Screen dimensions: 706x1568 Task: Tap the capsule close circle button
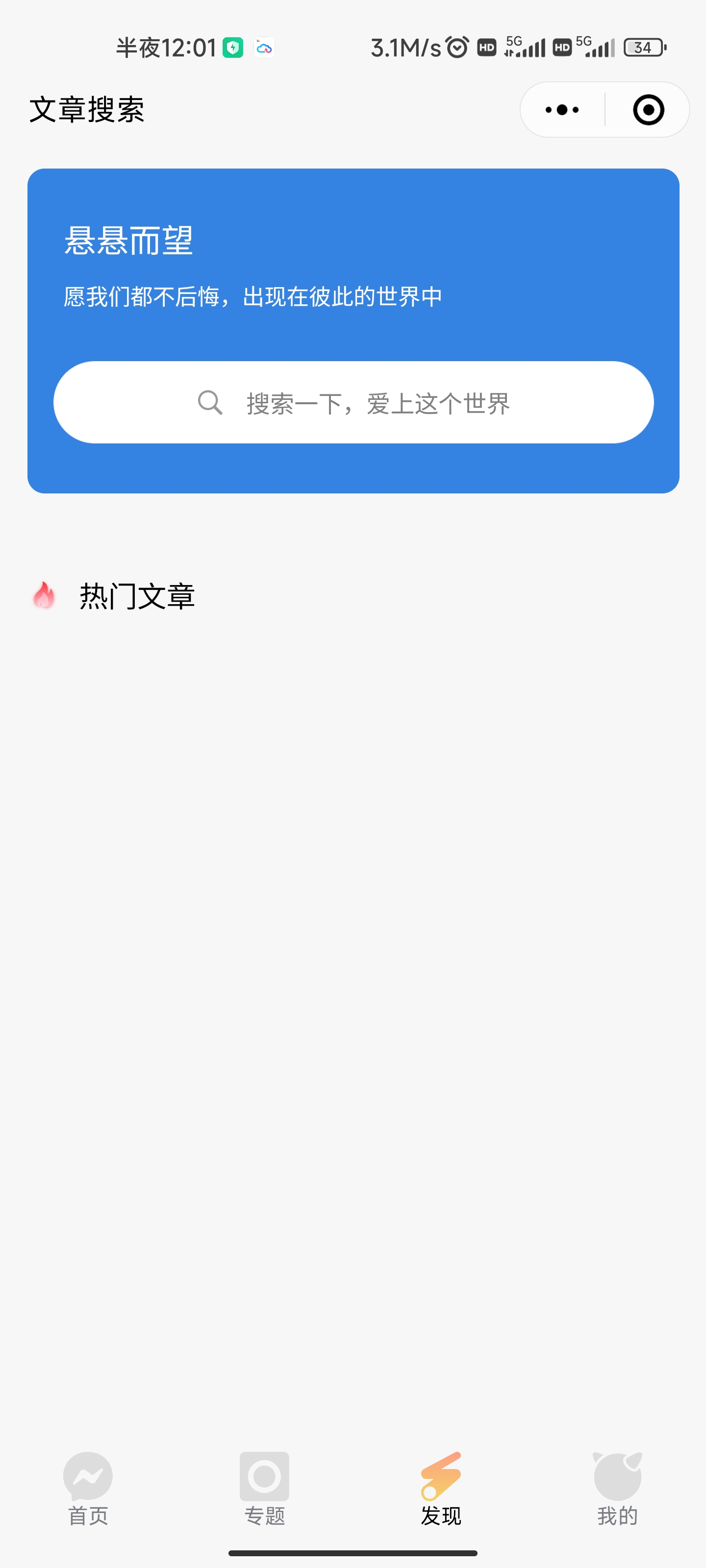[x=648, y=110]
